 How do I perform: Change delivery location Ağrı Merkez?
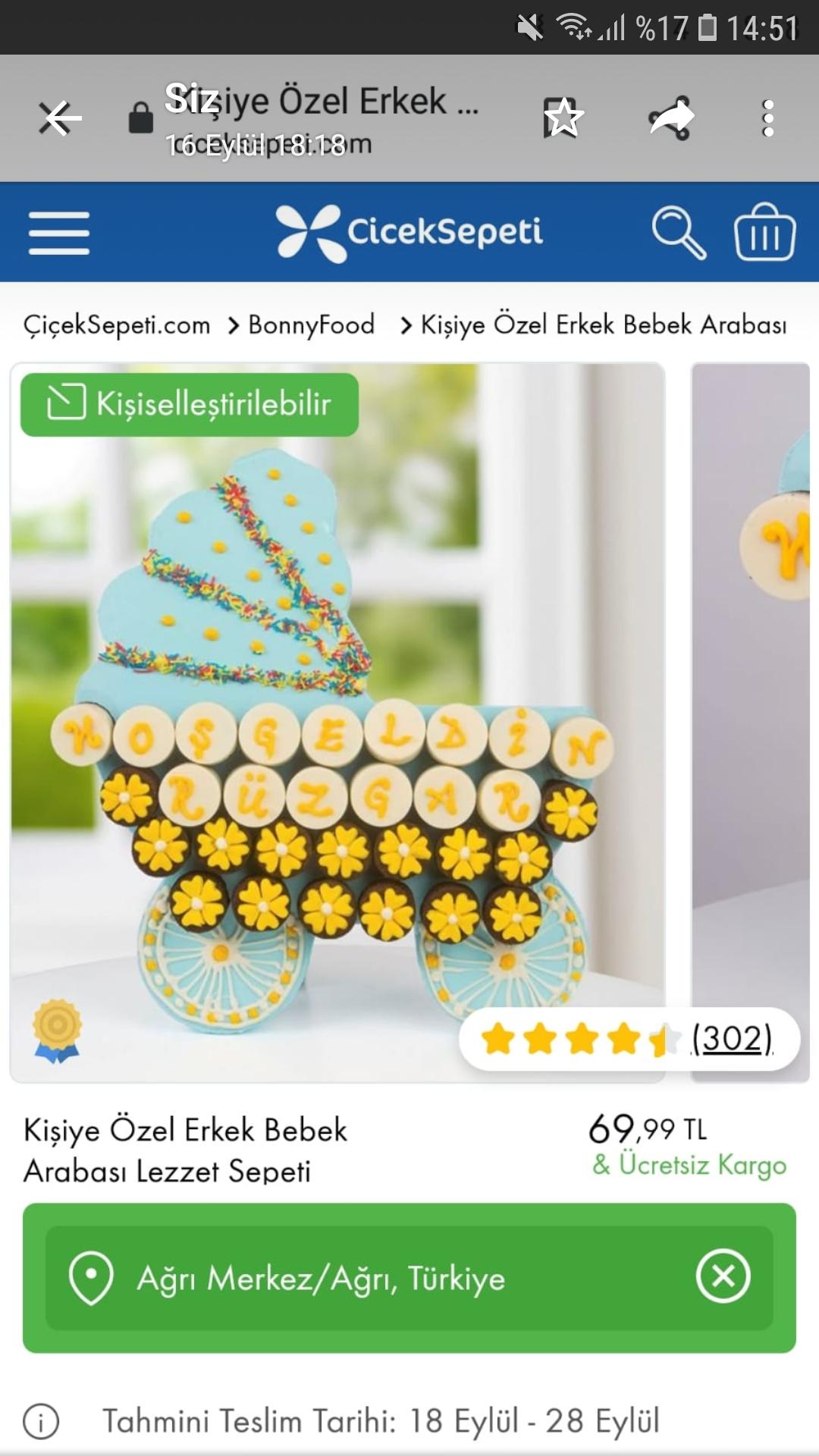pos(321,1279)
